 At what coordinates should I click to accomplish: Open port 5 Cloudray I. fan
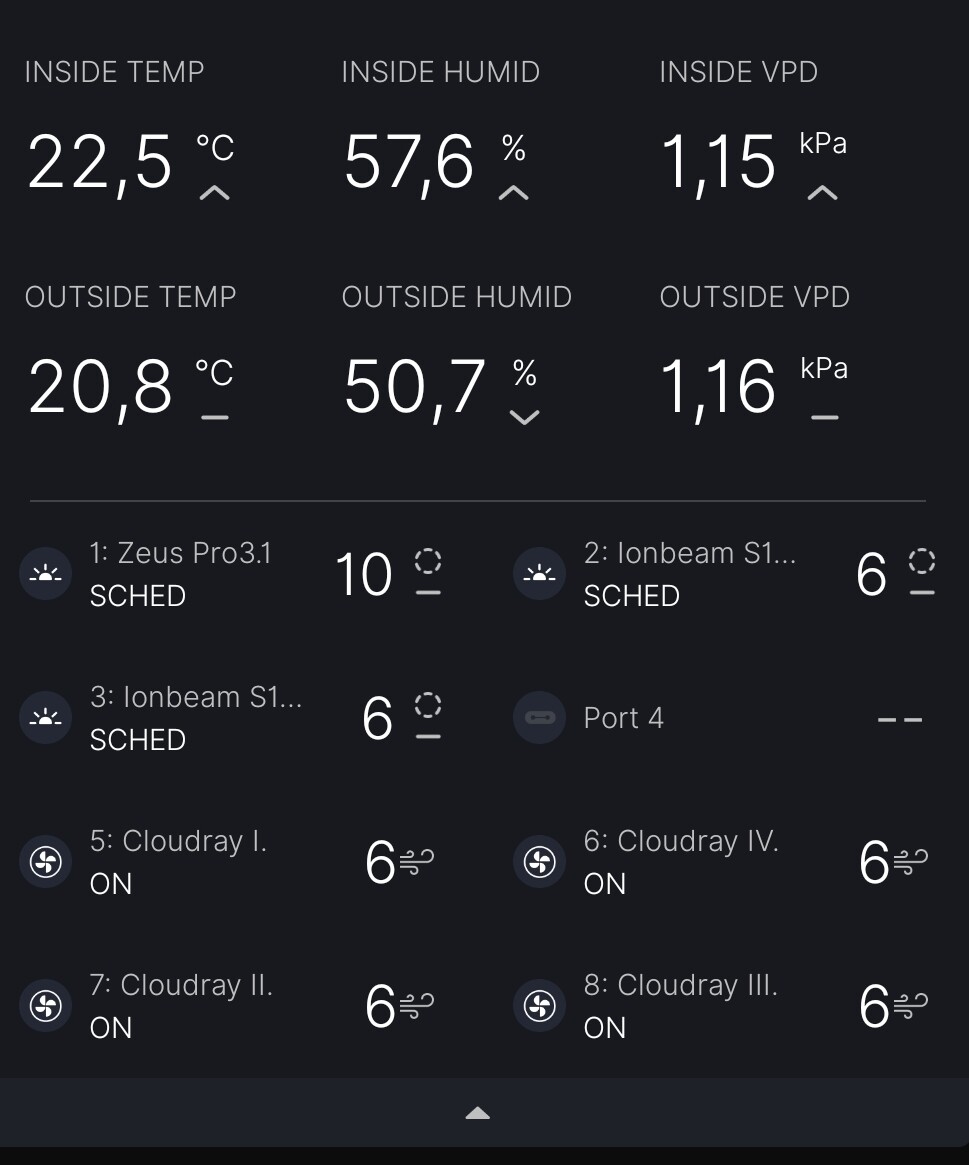(178, 861)
